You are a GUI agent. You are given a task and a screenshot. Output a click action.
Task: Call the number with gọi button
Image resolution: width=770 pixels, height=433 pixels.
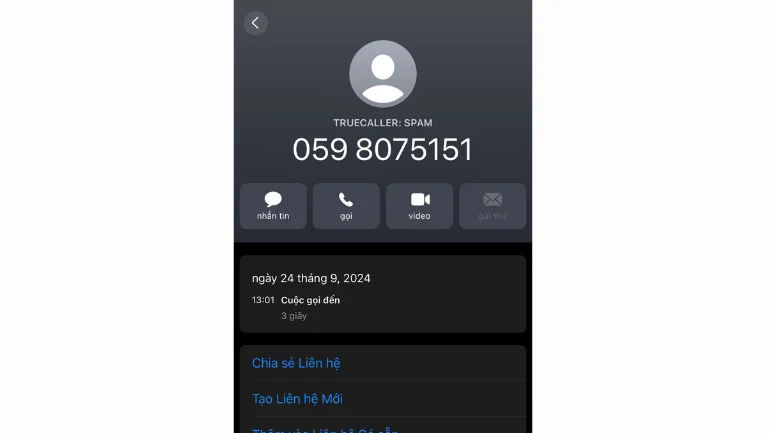click(x=346, y=206)
